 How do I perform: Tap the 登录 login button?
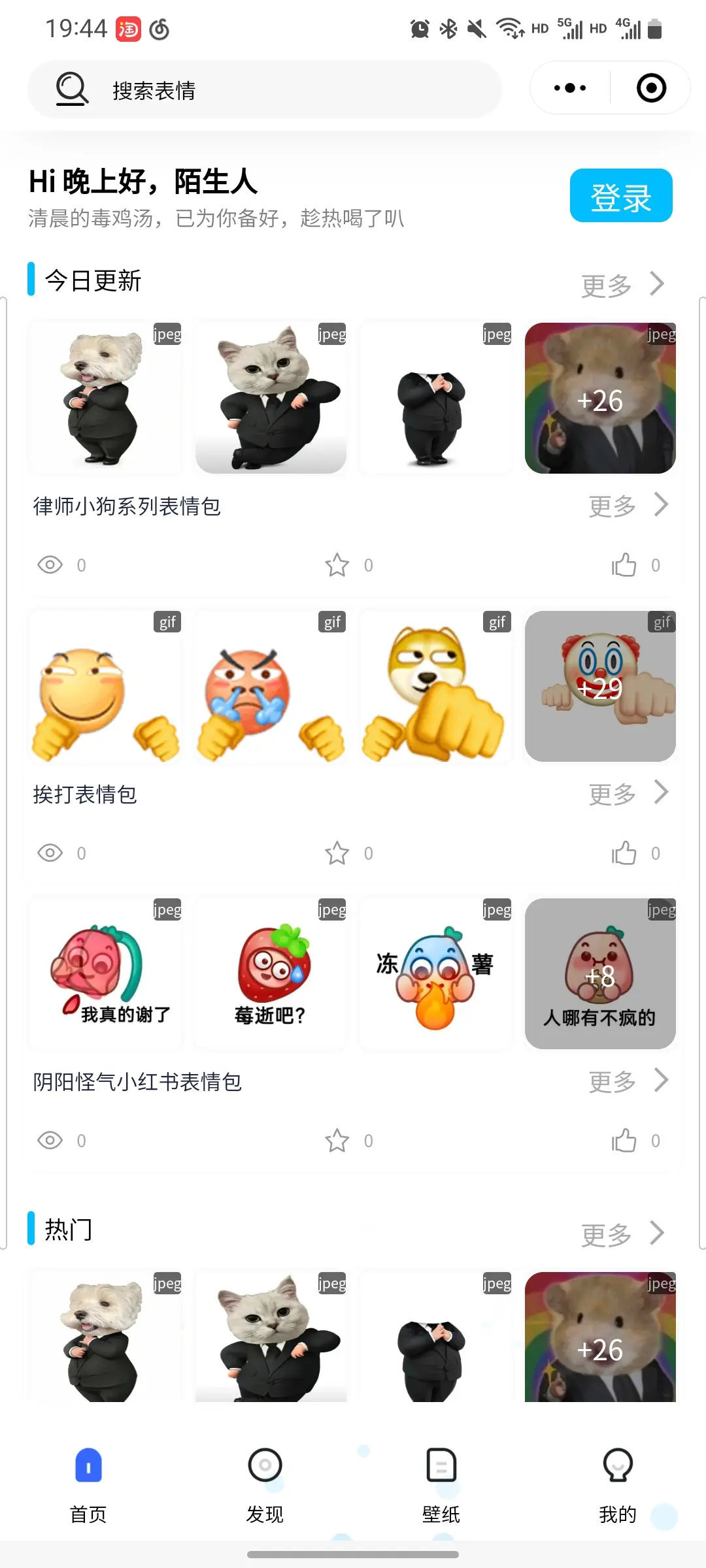[620, 196]
